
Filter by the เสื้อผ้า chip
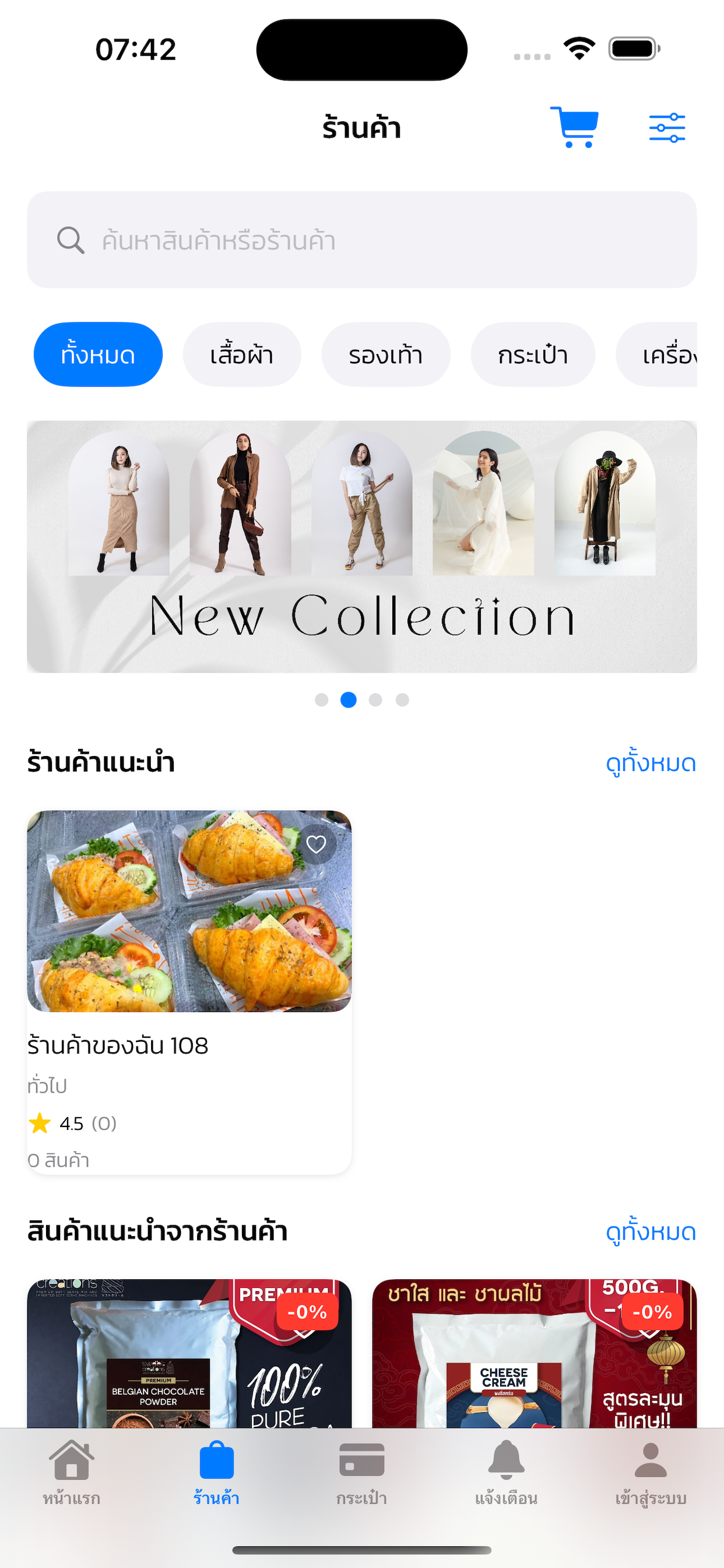click(x=241, y=354)
